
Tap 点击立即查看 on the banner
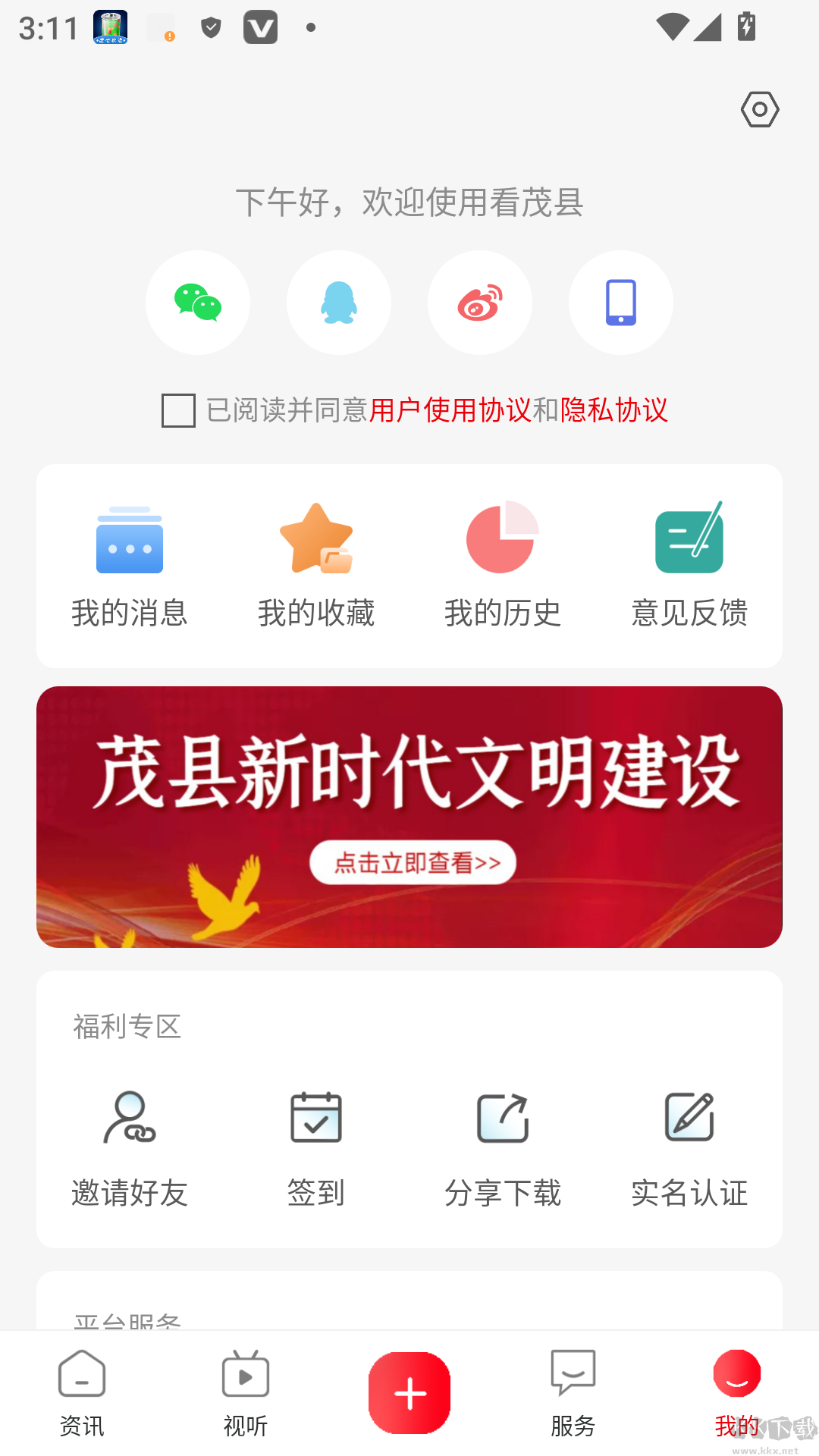click(413, 862)
